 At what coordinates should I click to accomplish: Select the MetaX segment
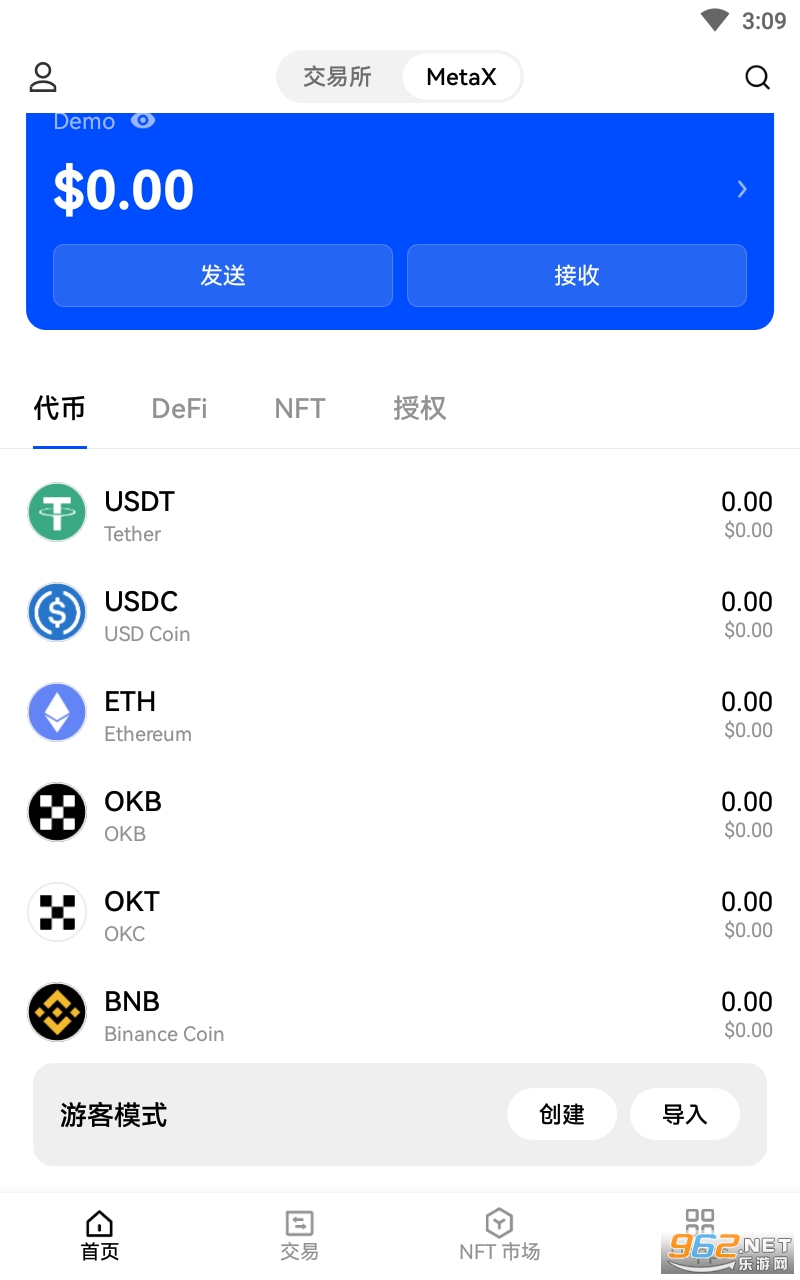pyautogui.click(x=461, y=77)
